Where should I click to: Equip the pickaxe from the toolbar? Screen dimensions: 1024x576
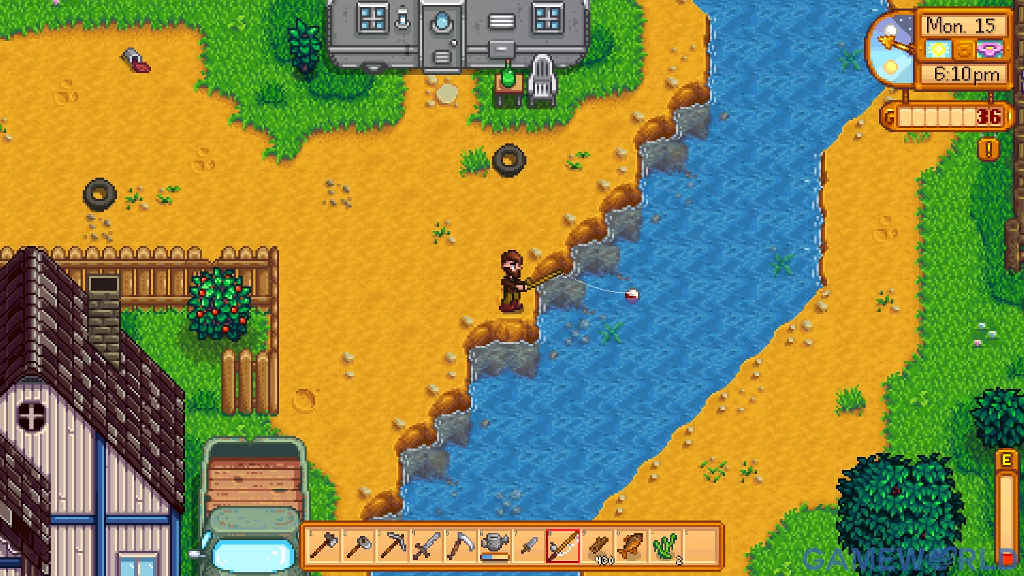[x=393, y=546]
